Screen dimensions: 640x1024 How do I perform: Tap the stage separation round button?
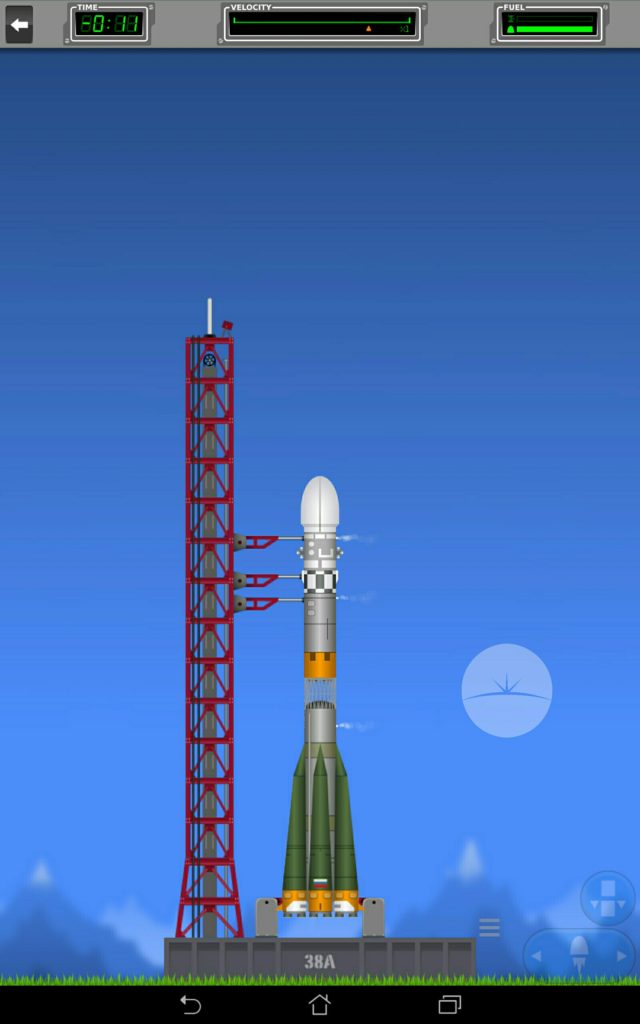608,898
